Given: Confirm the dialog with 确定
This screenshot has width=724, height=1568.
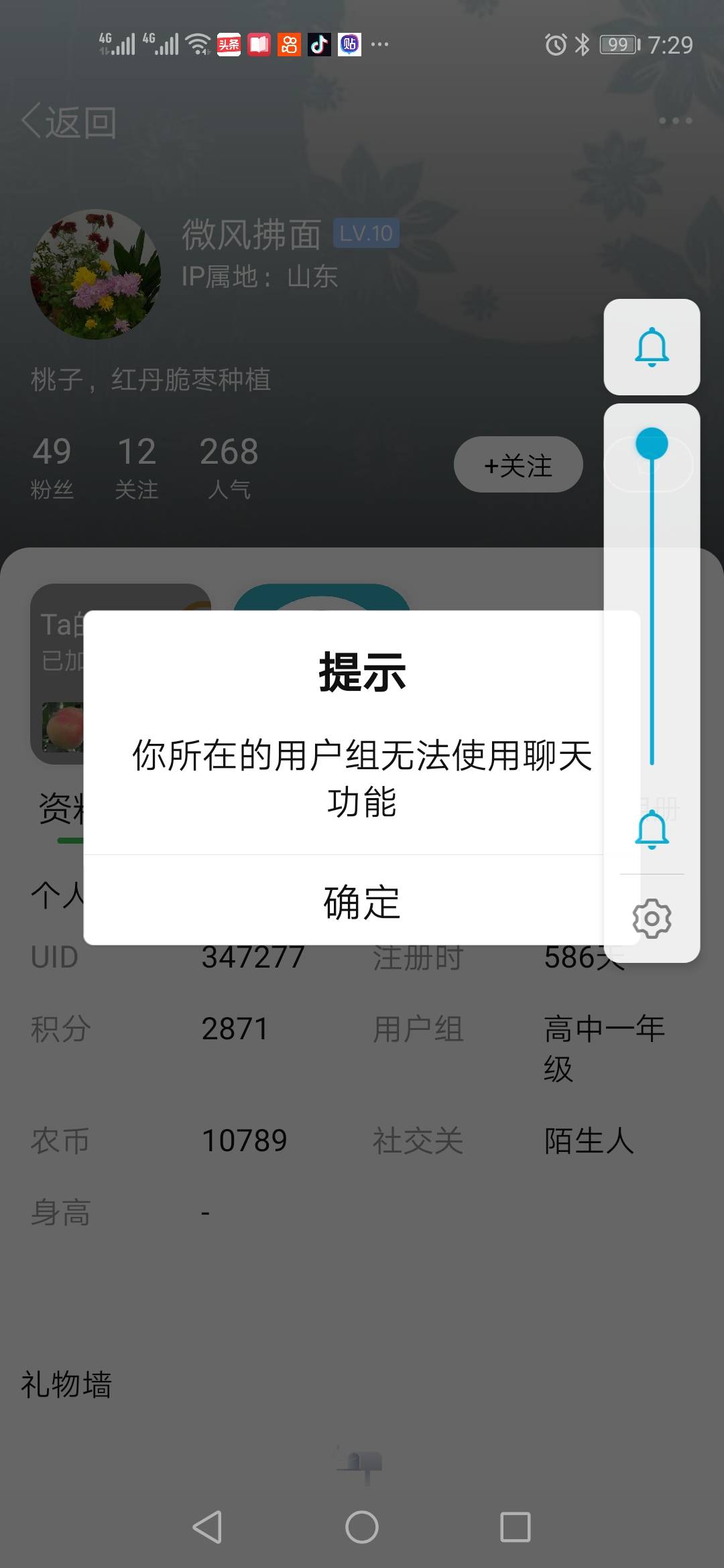Looking at the screenshot, I should pyautogui.click(x=361, y=901).
